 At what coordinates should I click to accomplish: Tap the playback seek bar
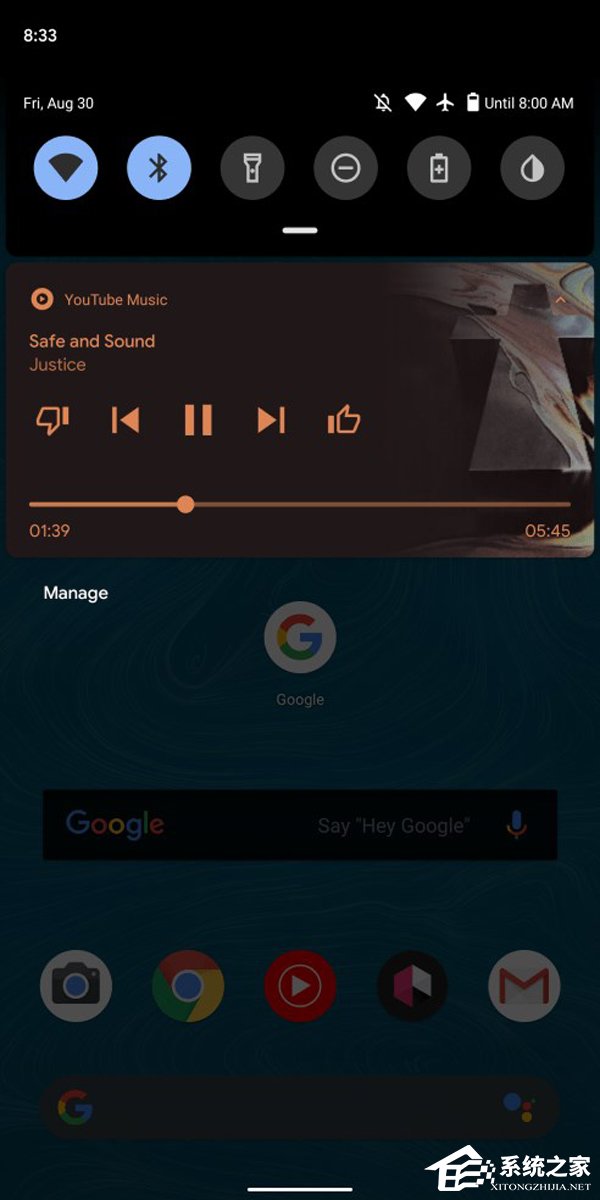pyautogui.click(x=300, y=505)
